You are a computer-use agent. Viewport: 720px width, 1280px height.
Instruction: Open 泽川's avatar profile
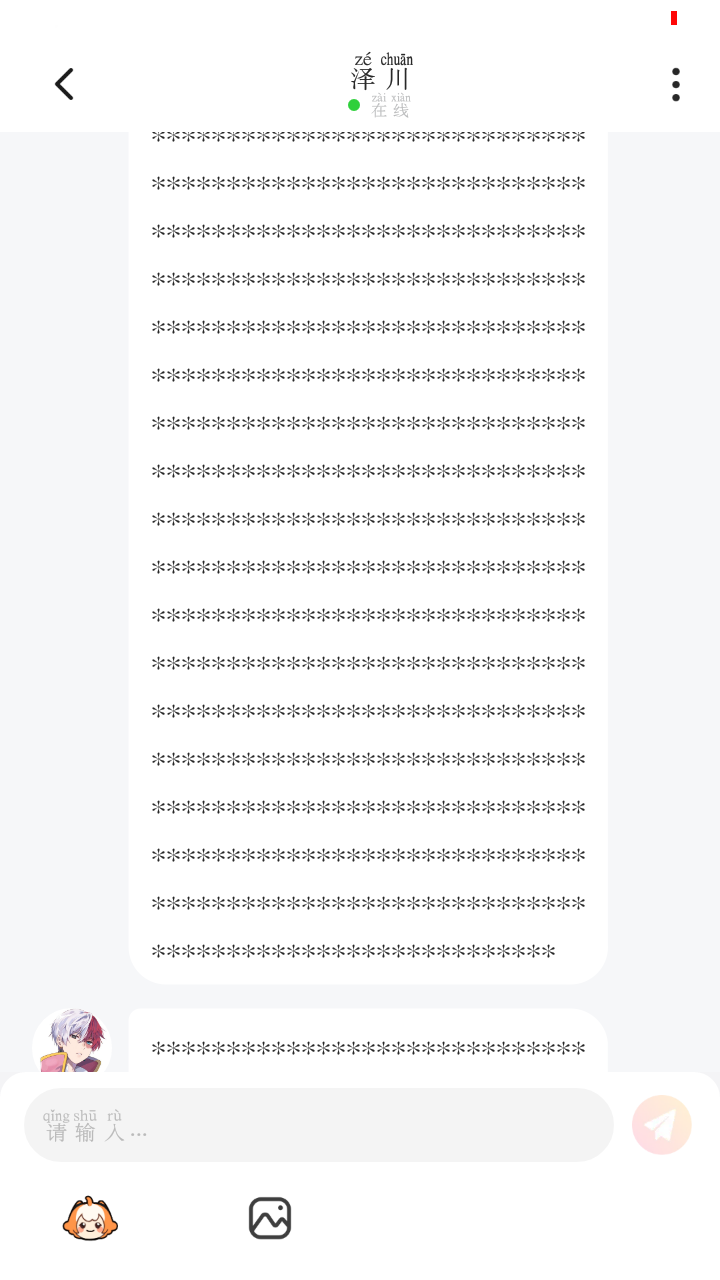click(x=72, y=1042)
